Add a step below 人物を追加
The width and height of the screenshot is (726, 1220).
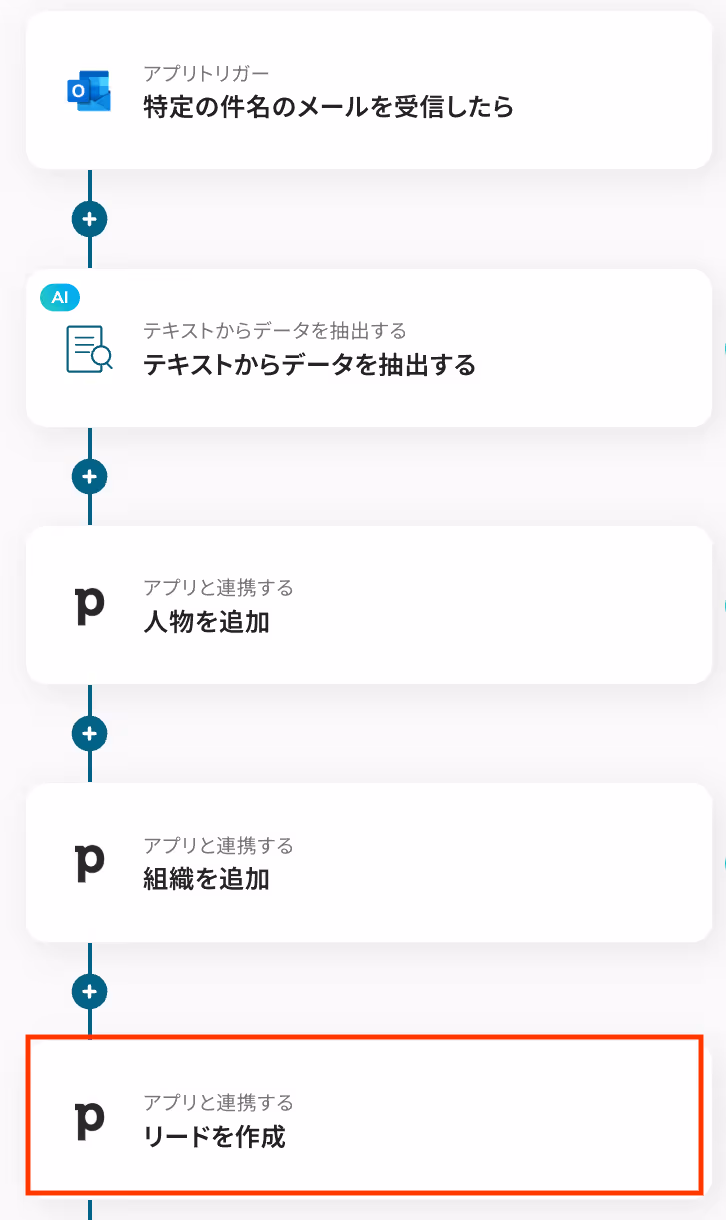(90, 734)
